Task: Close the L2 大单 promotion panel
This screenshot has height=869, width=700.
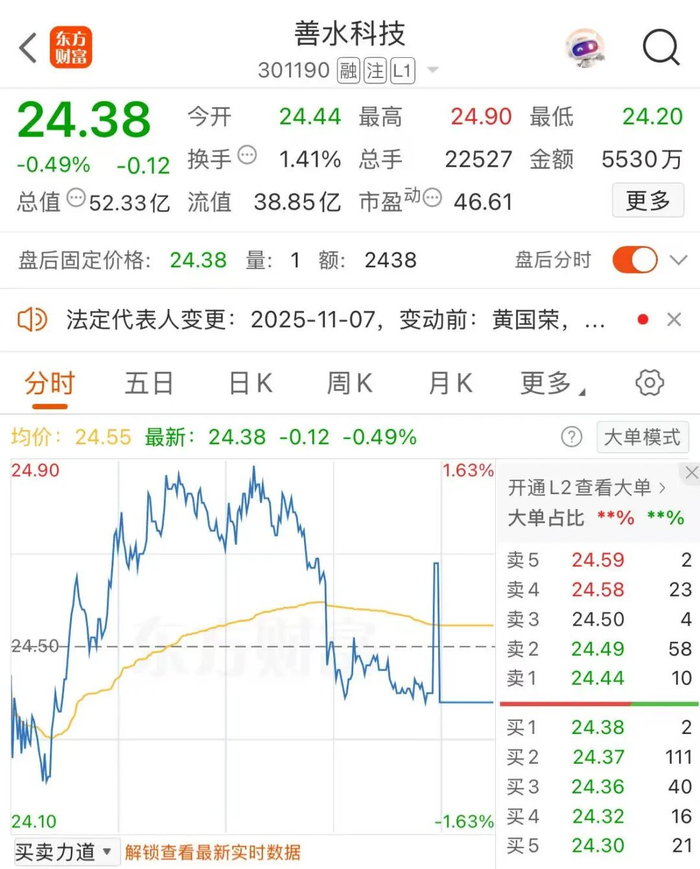Action: tap(689, 473)
